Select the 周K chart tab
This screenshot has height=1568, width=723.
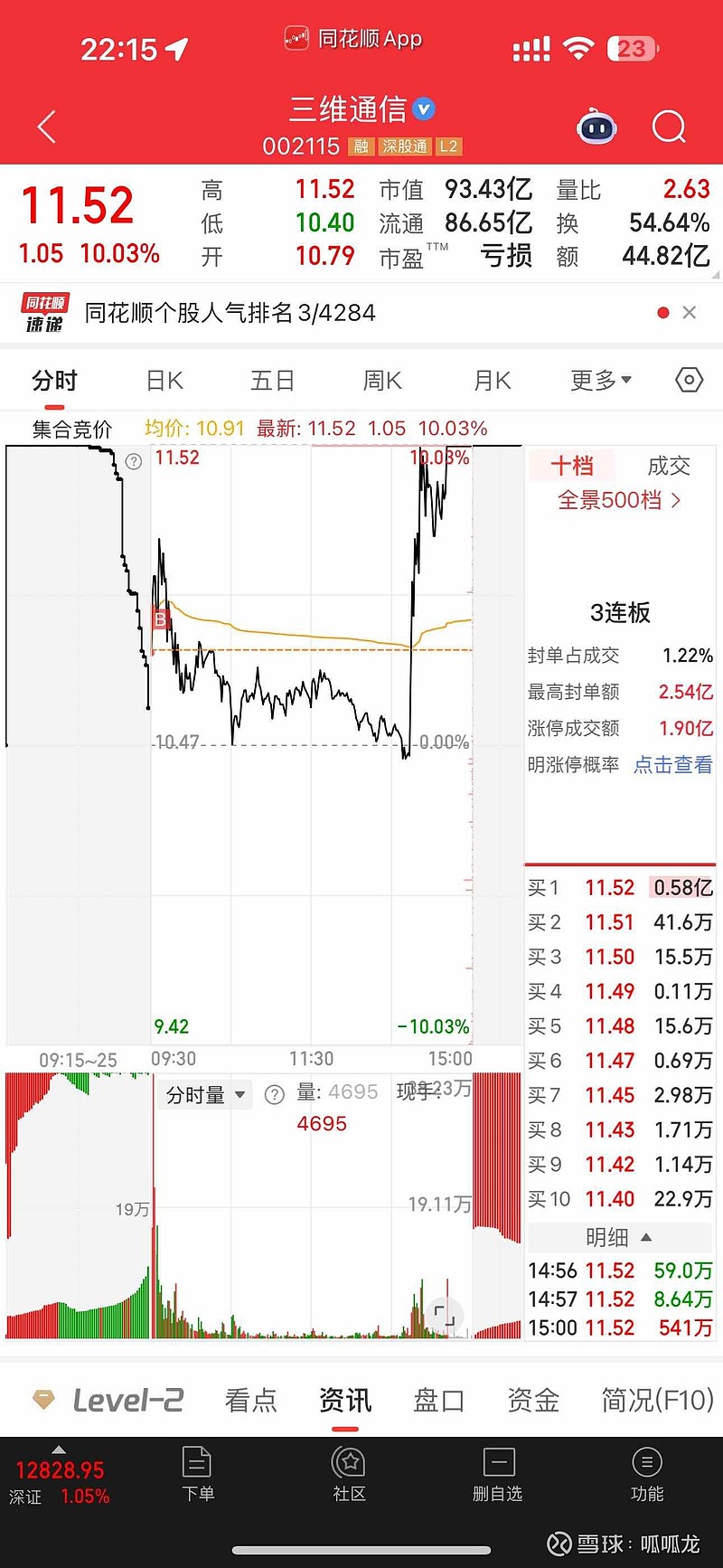382,381
